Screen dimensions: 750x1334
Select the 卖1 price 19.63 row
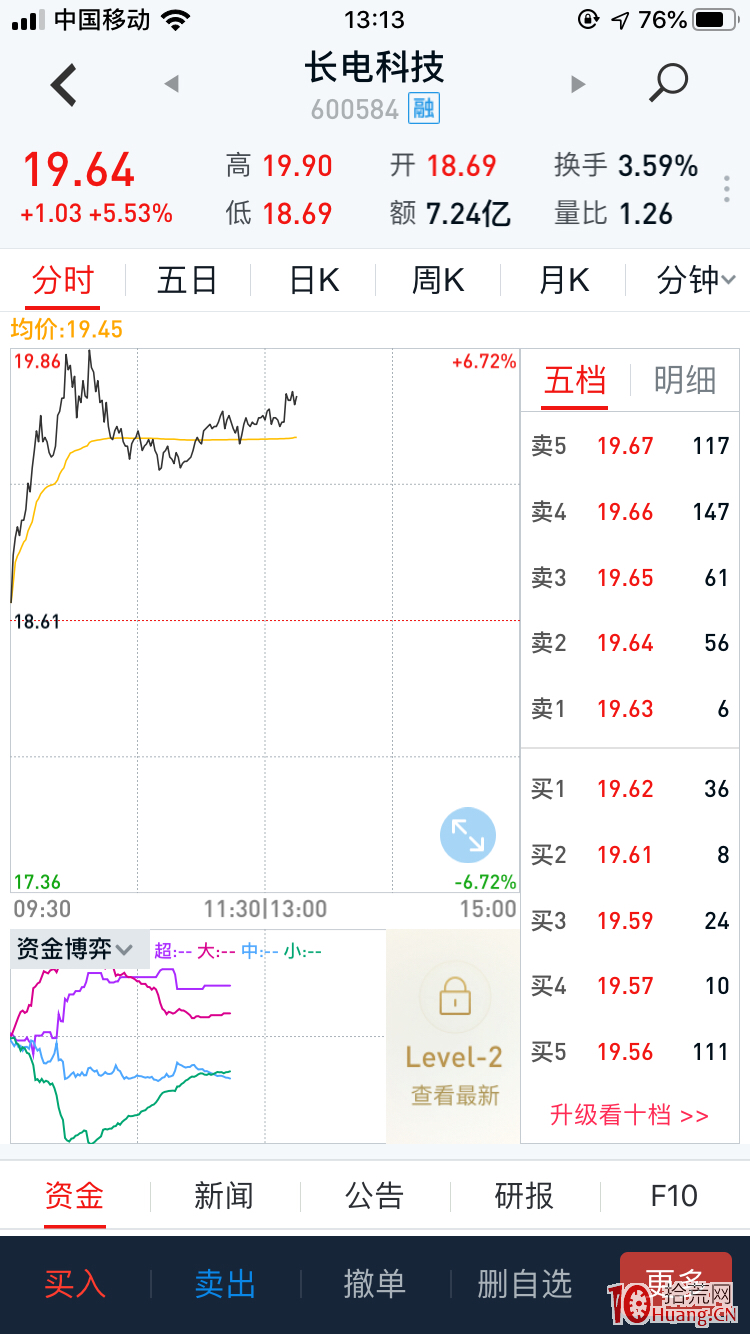tap(630, 709)
